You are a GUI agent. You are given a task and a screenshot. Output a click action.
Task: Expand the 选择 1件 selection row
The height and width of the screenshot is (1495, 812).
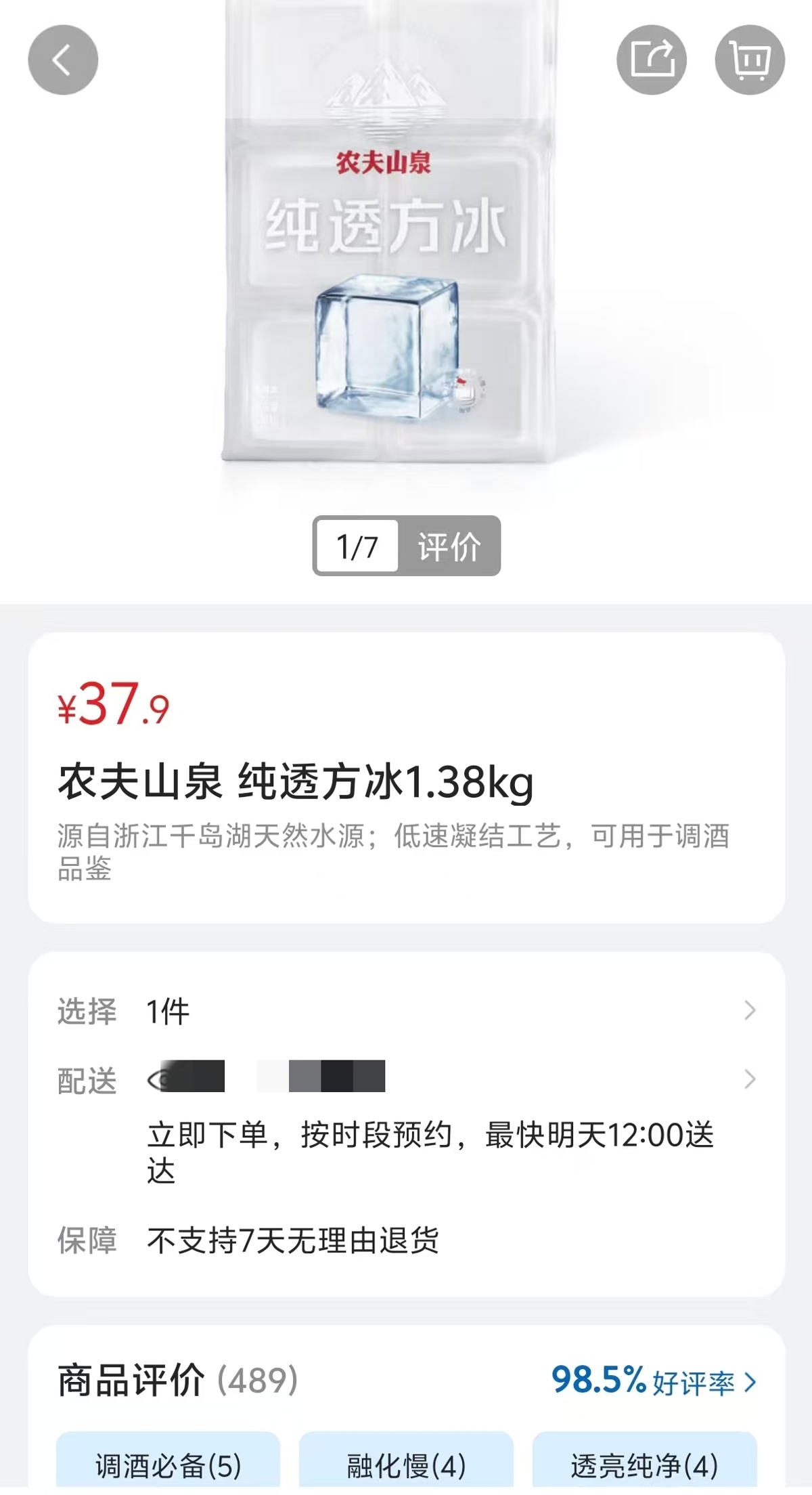(x=406, y=1011)
